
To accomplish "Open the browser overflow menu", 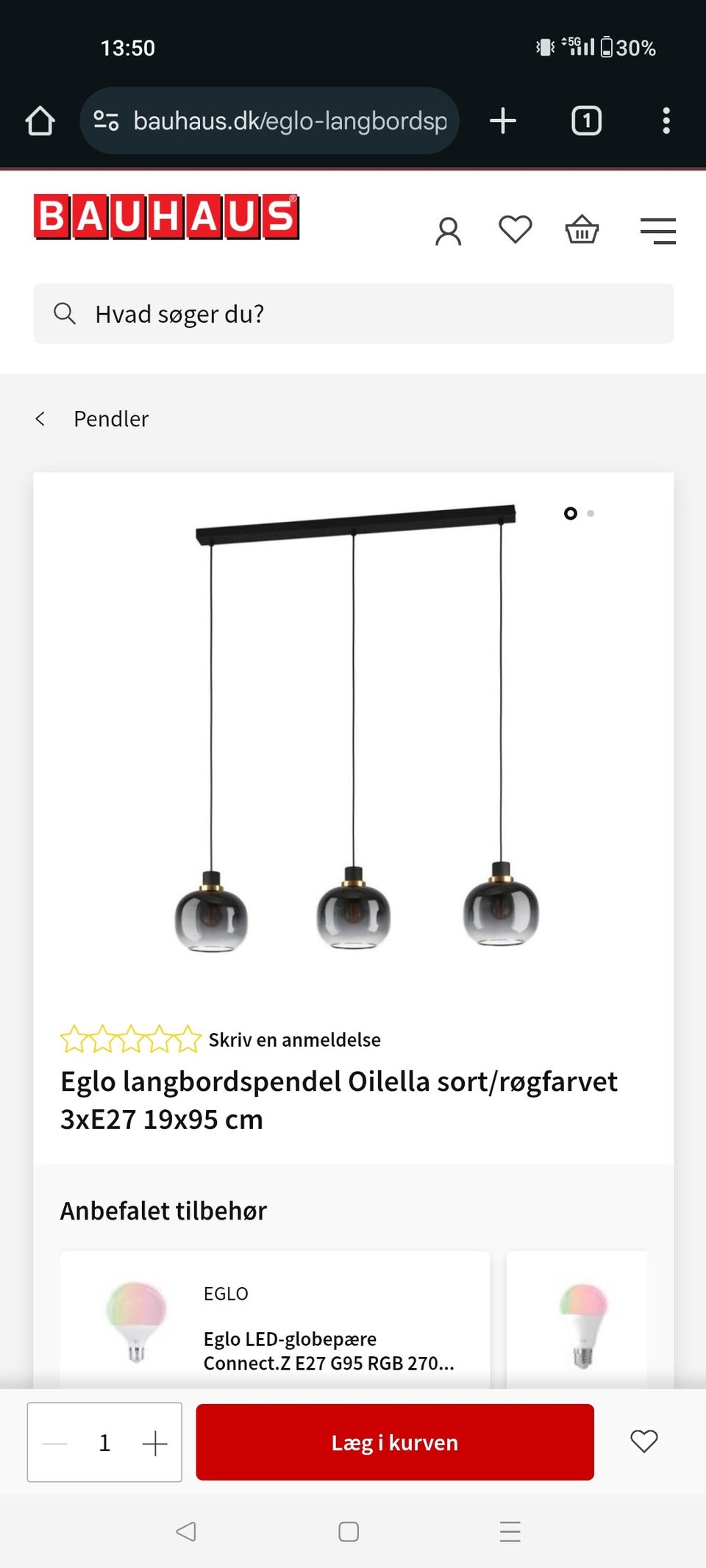I will (666, 121).
